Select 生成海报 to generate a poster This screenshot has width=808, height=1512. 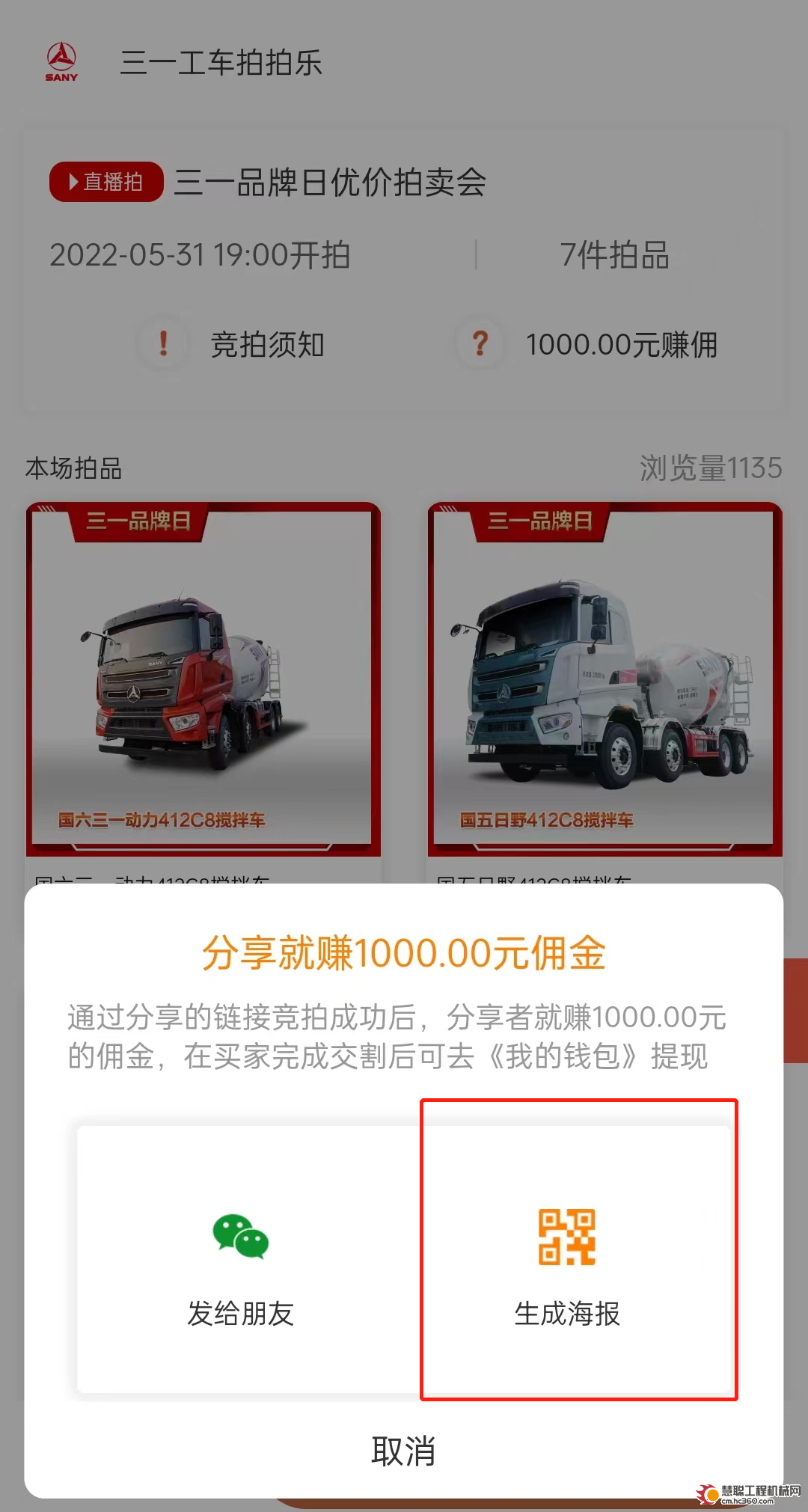pyautogui.click(x=567, y=1264)
